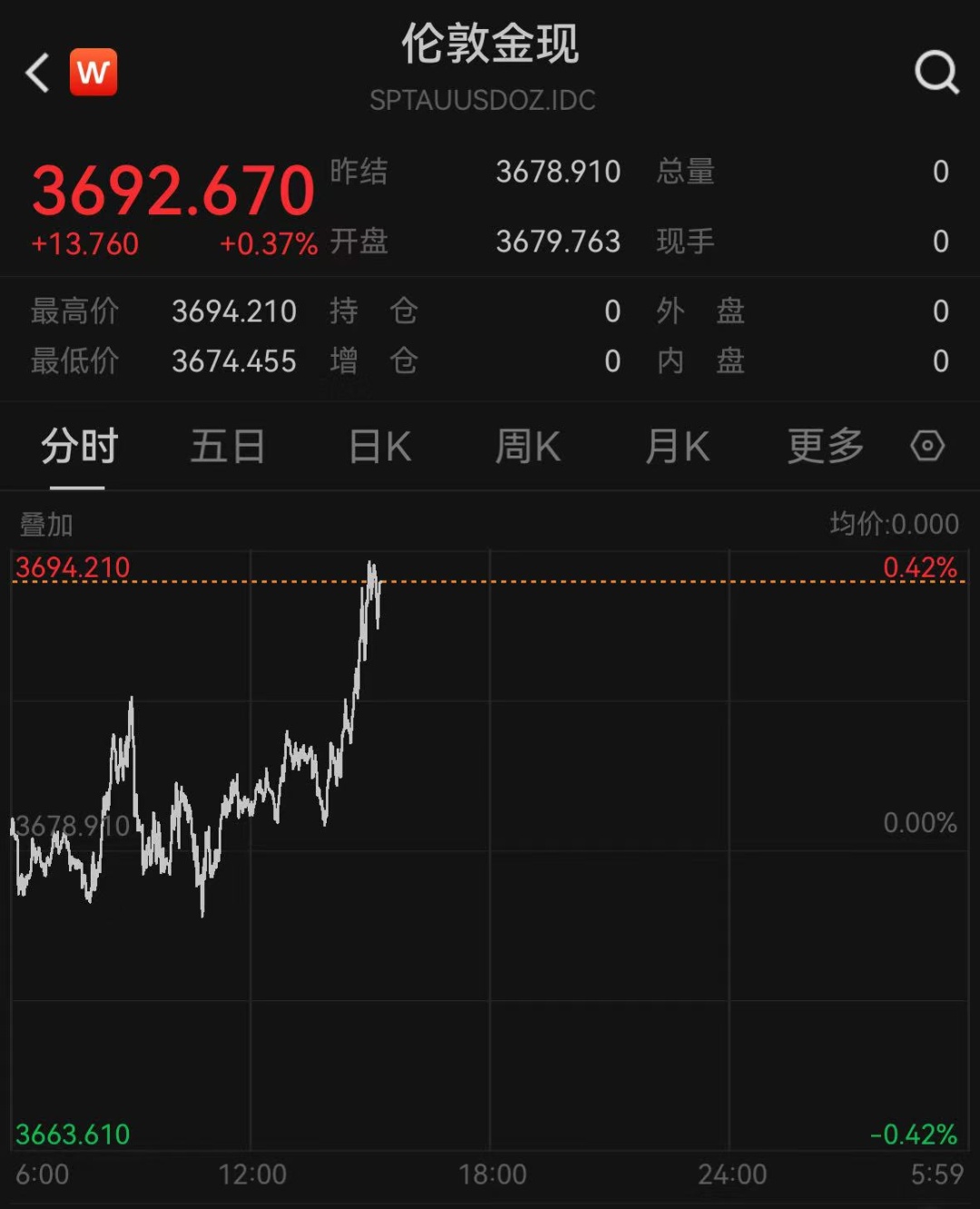Open the 日K daily candlestick view

click(x=378, y=446)
